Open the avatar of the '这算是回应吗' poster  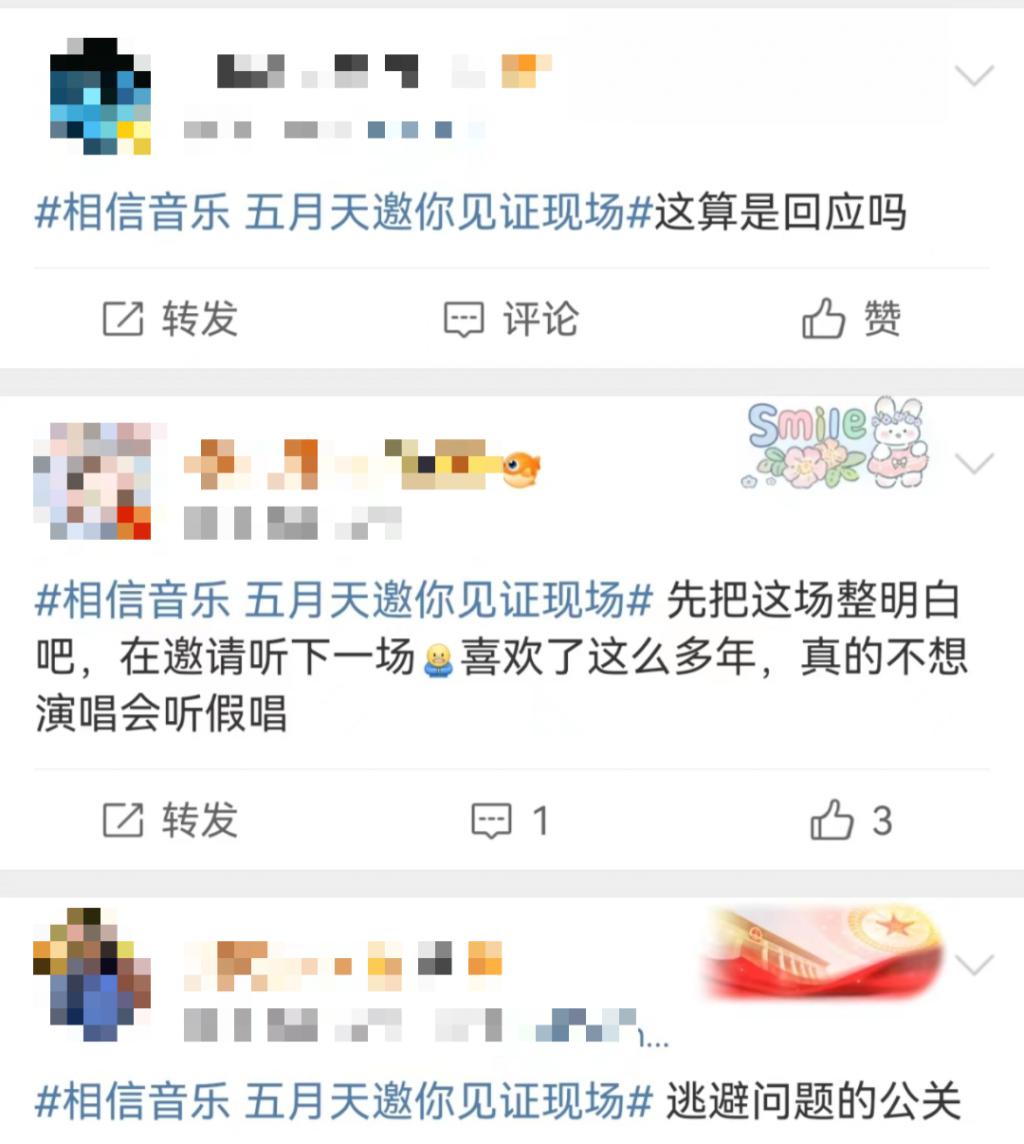(100, 96)
